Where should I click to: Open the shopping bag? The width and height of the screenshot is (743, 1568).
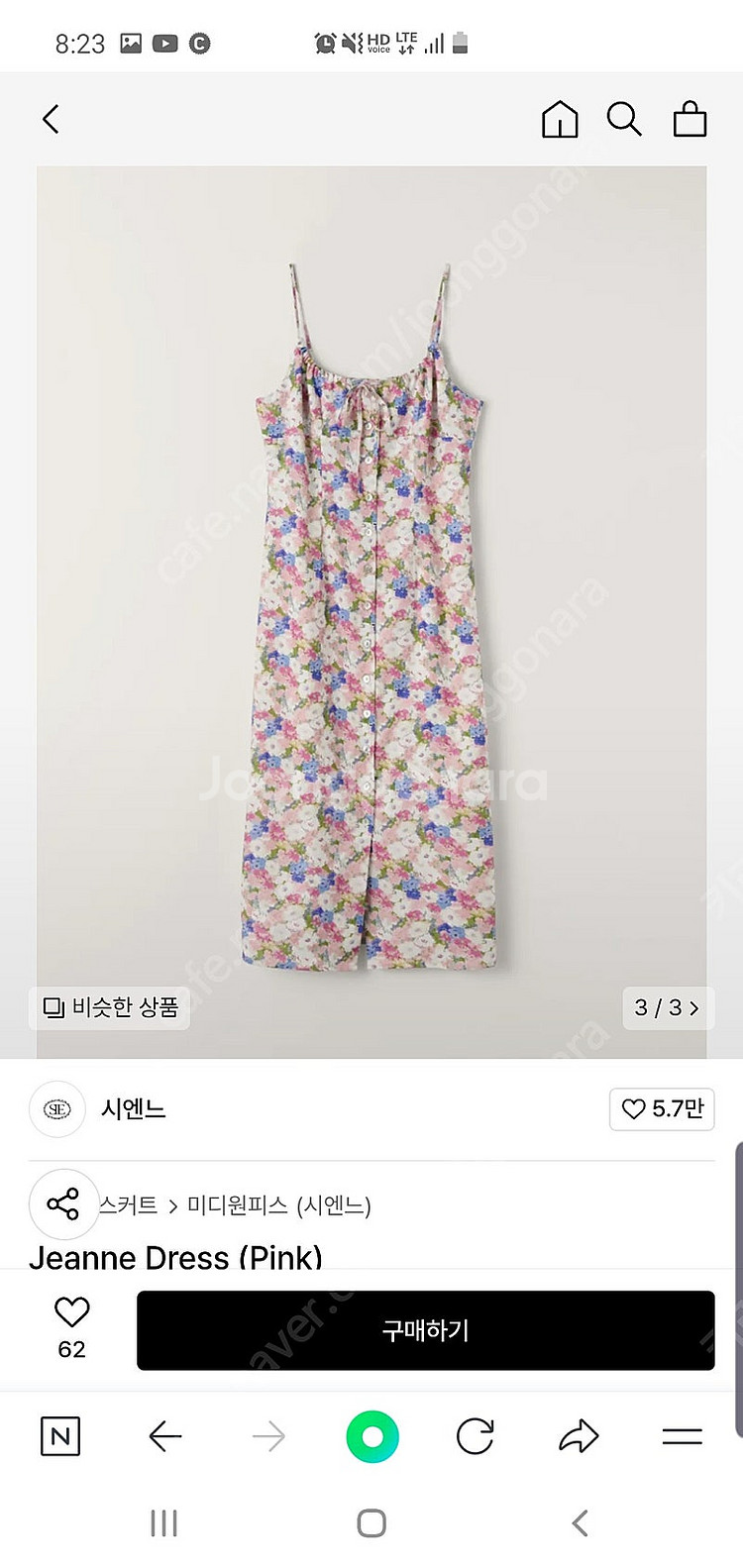[x=690, y=119]
